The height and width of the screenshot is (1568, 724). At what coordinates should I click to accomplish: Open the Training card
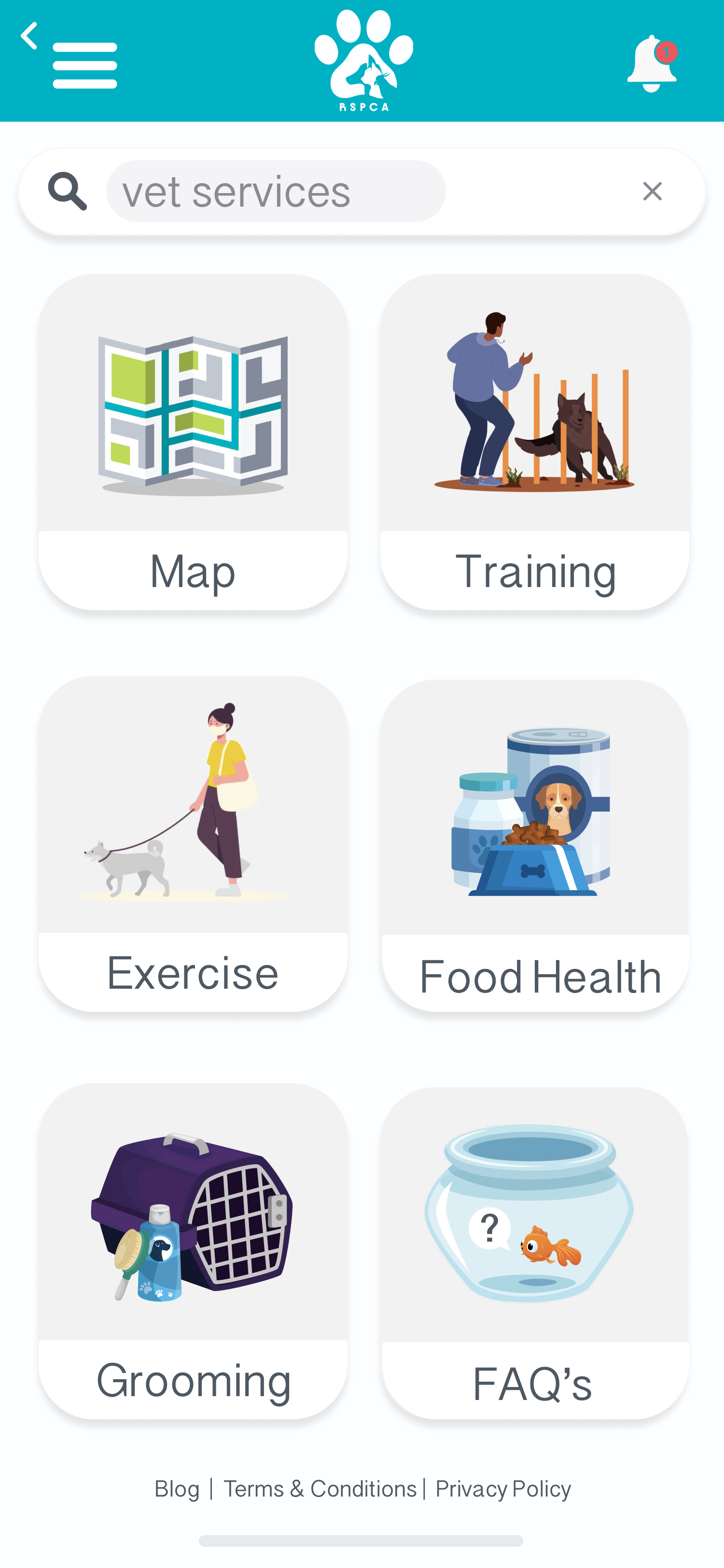(x=534, y=443)
